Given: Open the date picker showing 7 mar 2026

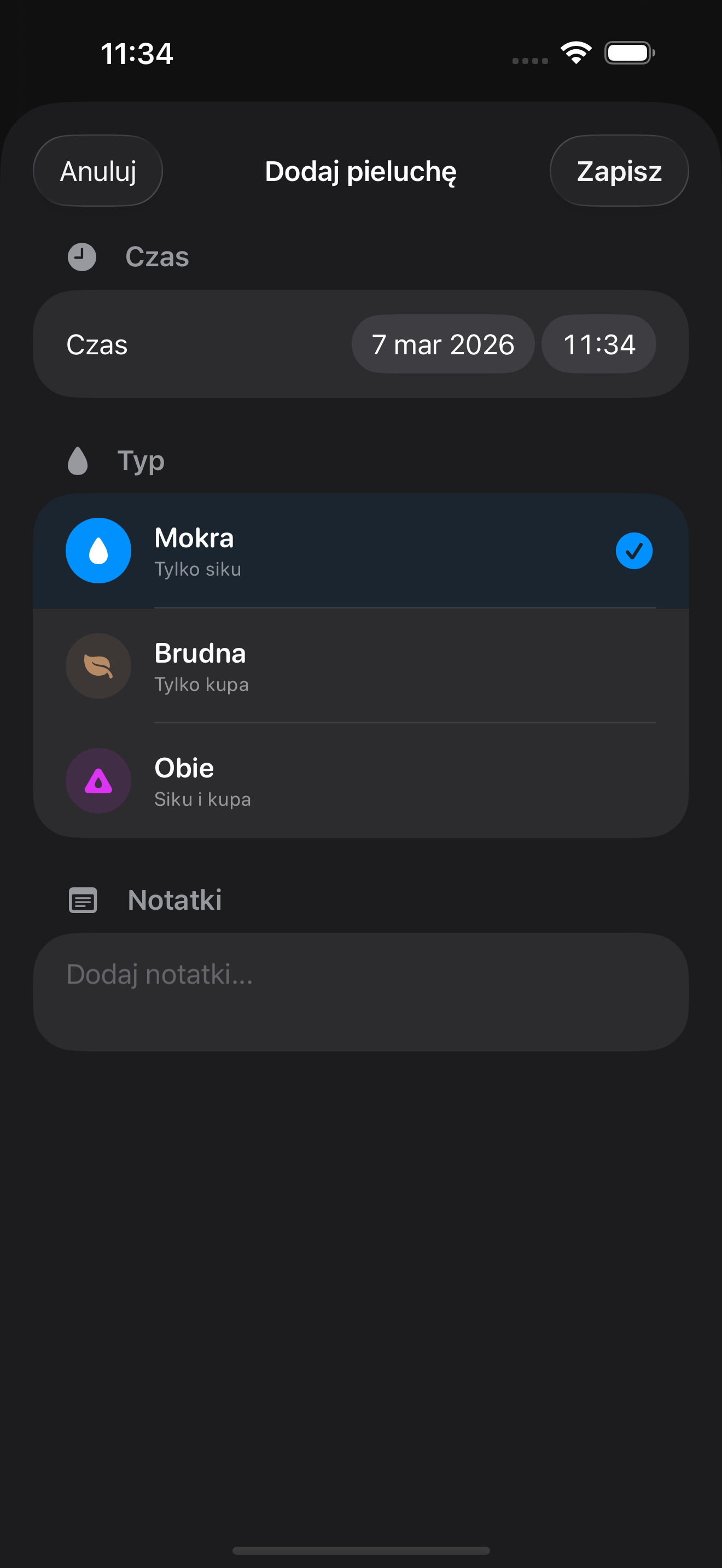Looking at the screenshot, I should tap(442, 344).
